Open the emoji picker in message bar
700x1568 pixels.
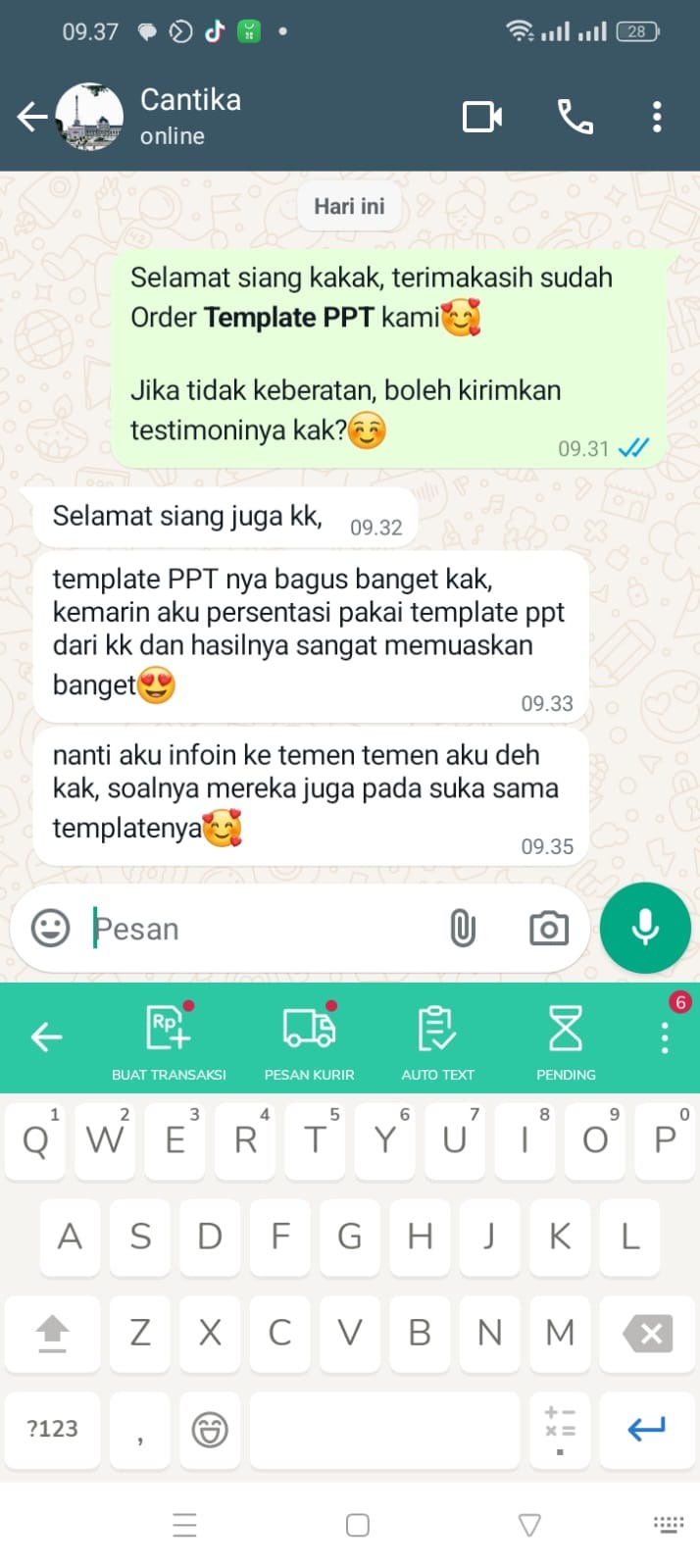[50, 928]
